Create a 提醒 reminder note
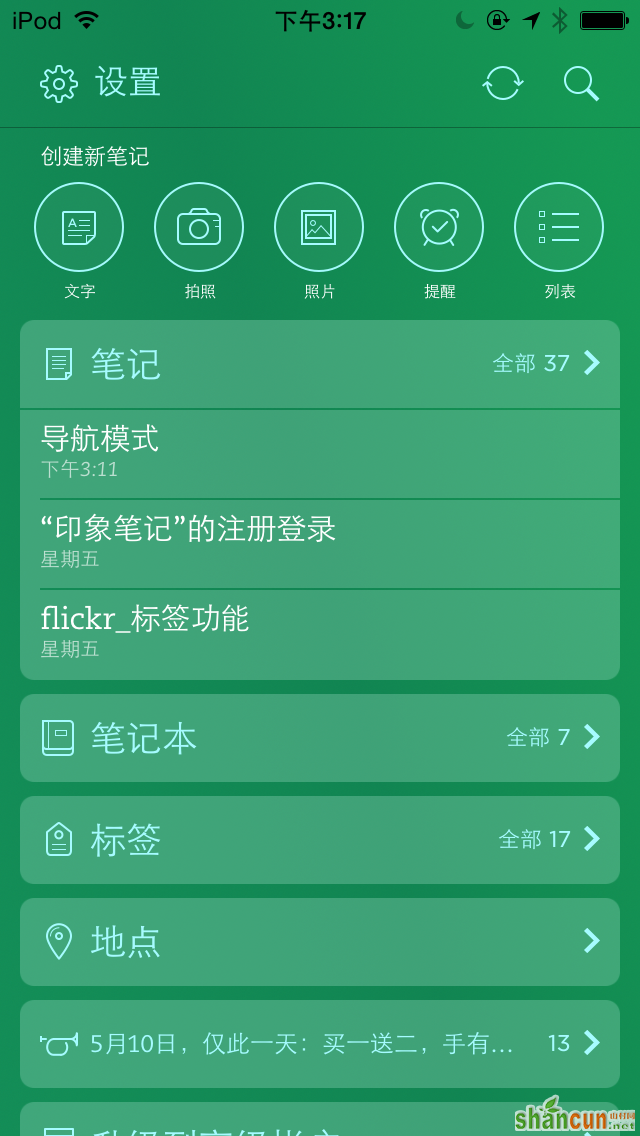 point(439,228)
